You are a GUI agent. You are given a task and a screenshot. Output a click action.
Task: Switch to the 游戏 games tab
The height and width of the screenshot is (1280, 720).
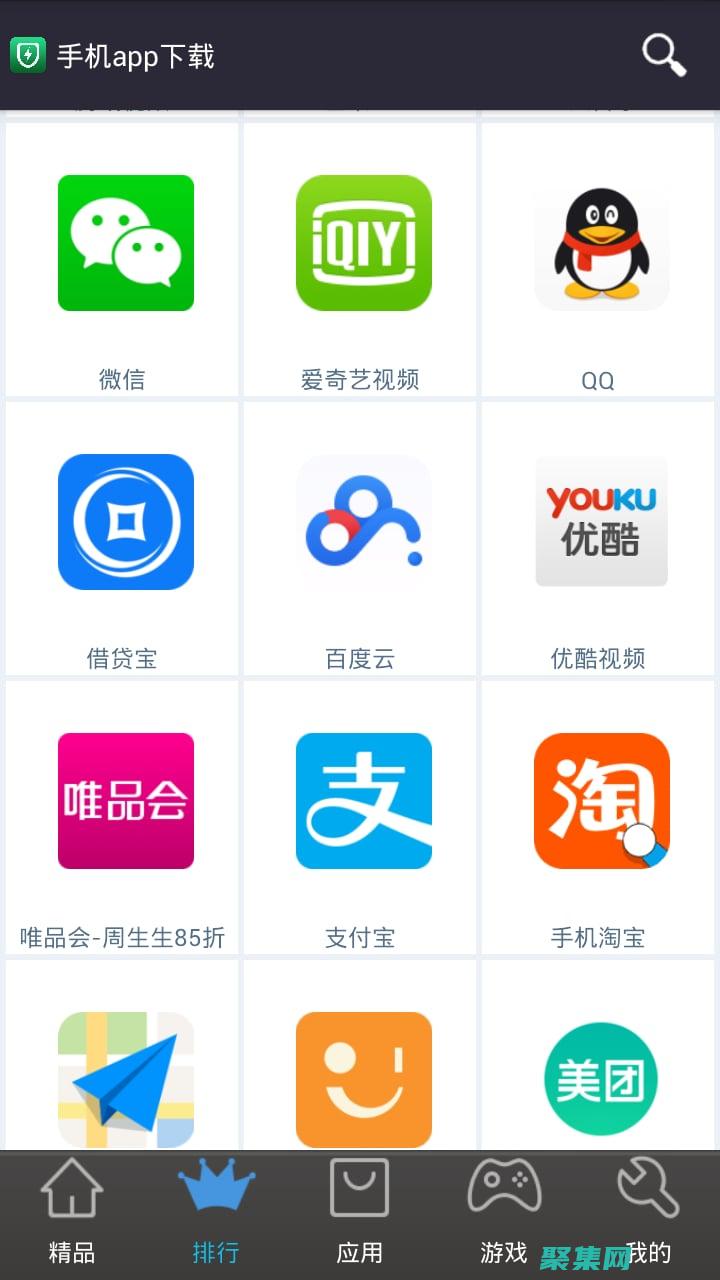pyautogui.click(x=504, y=1210)
